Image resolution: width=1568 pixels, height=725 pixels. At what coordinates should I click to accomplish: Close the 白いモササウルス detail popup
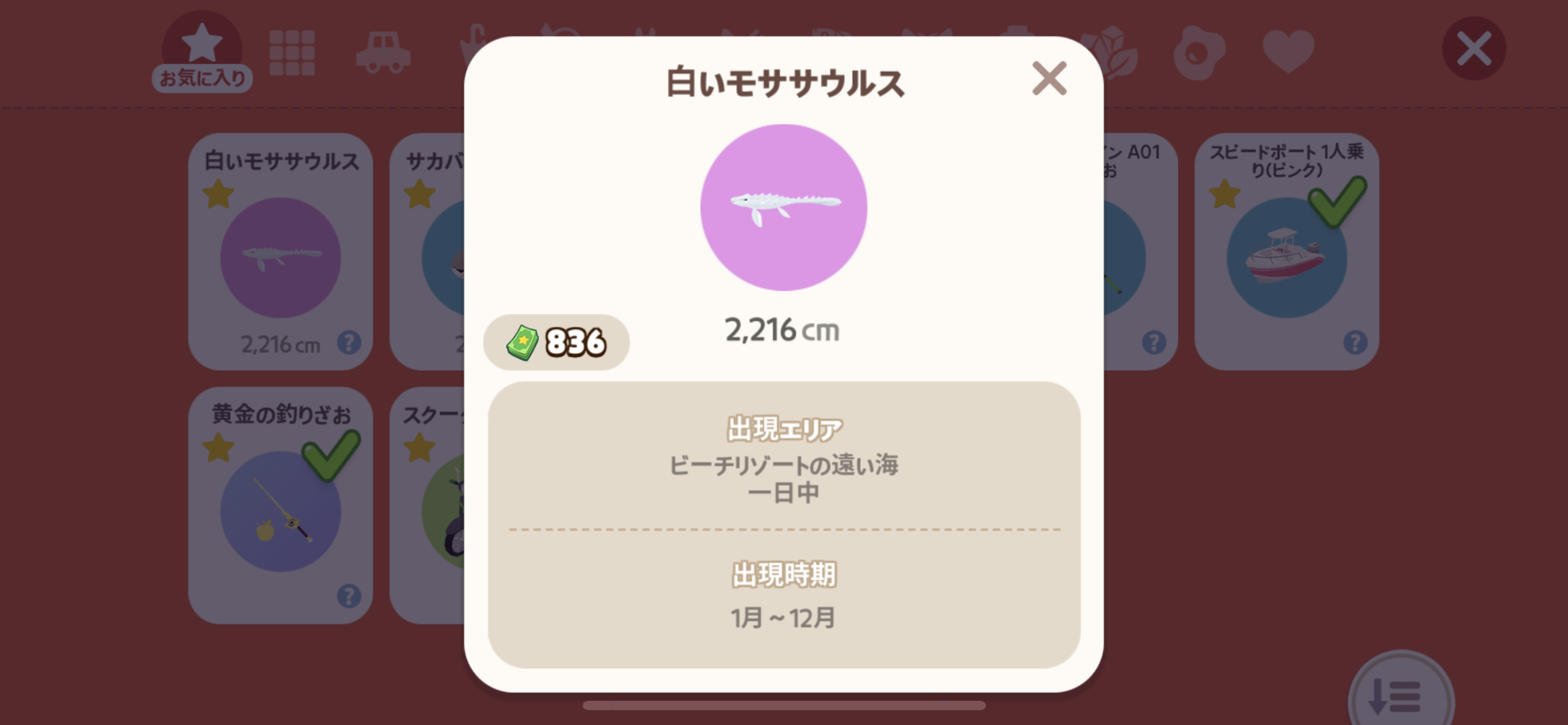(1049, 79)
